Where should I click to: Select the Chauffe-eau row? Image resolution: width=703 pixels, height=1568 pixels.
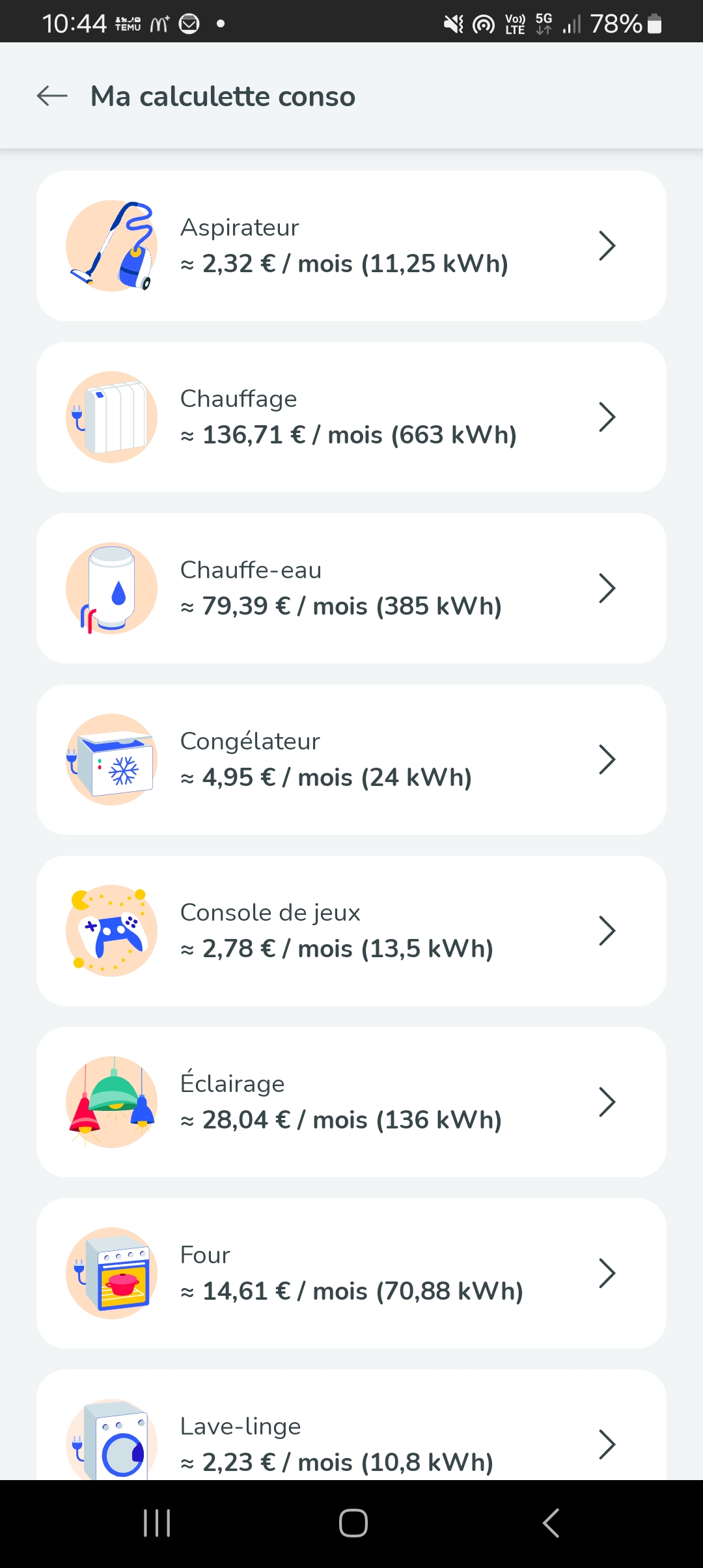point(351,588)
